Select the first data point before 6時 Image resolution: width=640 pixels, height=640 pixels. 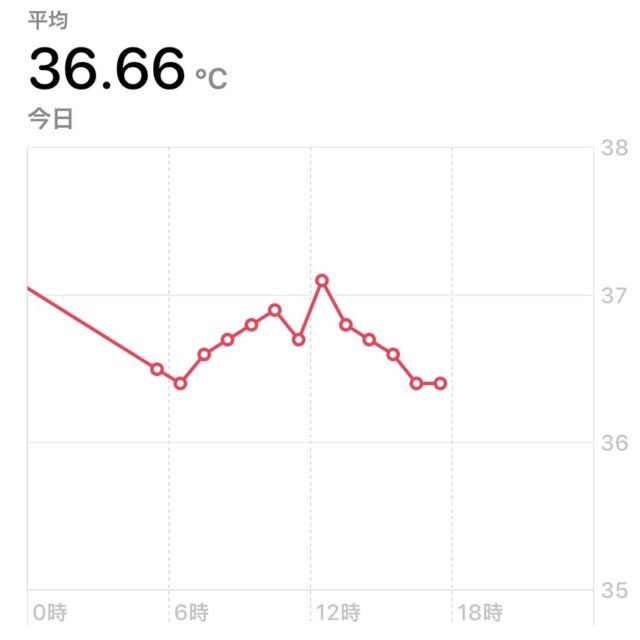pos(157,369)
